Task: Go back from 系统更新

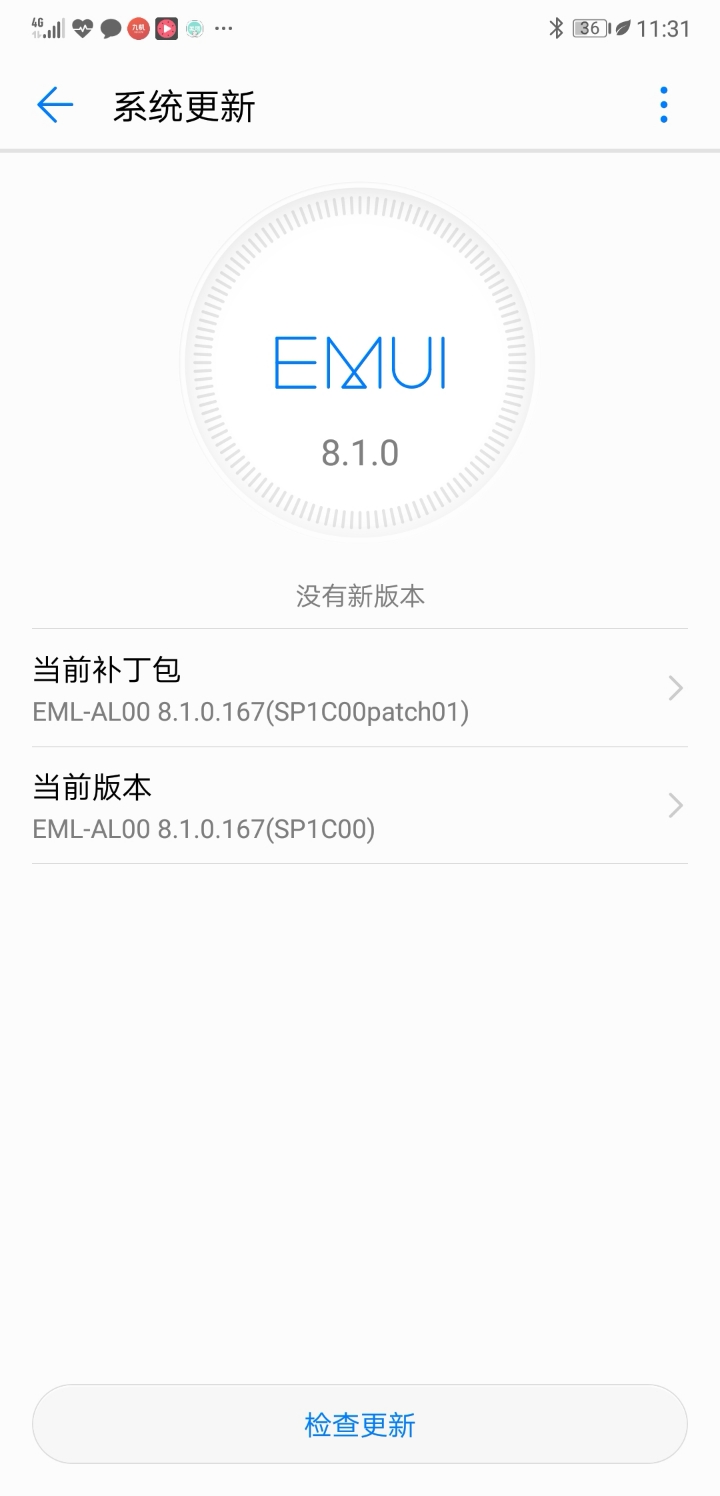Action: (x=55, y=105)
